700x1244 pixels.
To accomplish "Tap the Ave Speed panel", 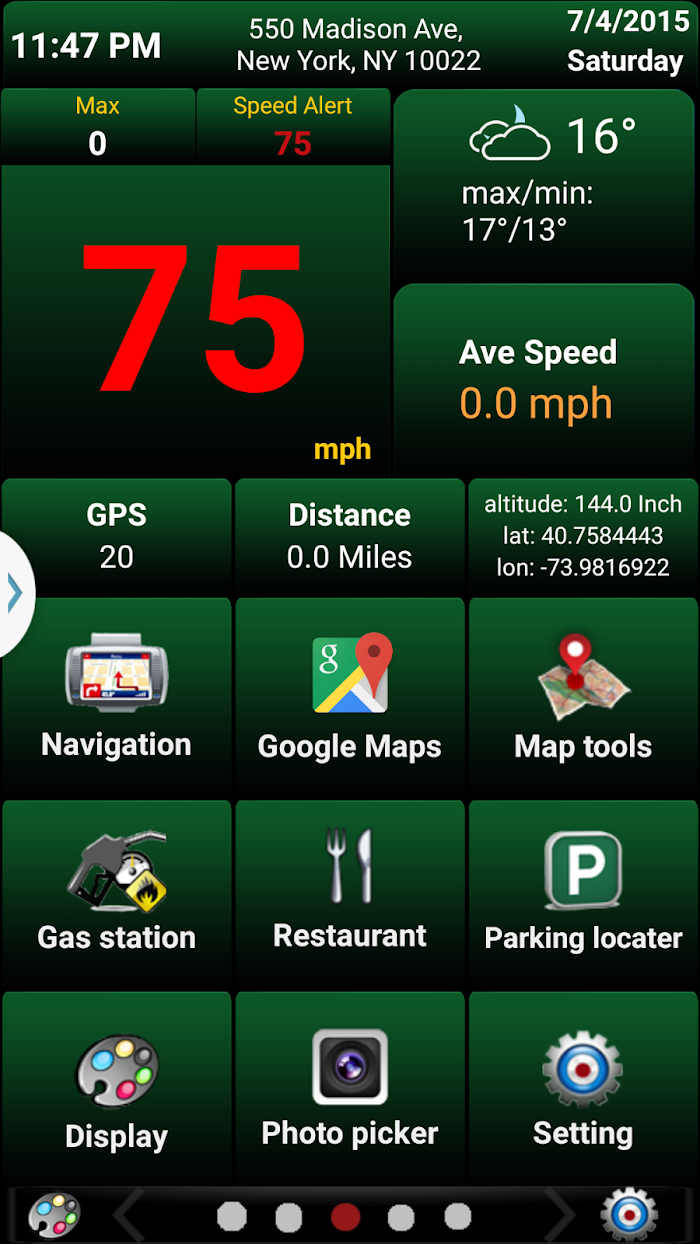I will (544, 380).
